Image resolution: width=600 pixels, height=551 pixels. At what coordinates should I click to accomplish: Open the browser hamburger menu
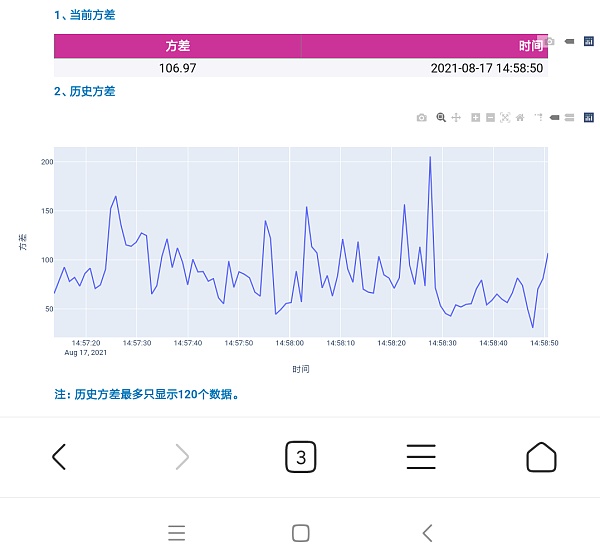tap(421, 457)
